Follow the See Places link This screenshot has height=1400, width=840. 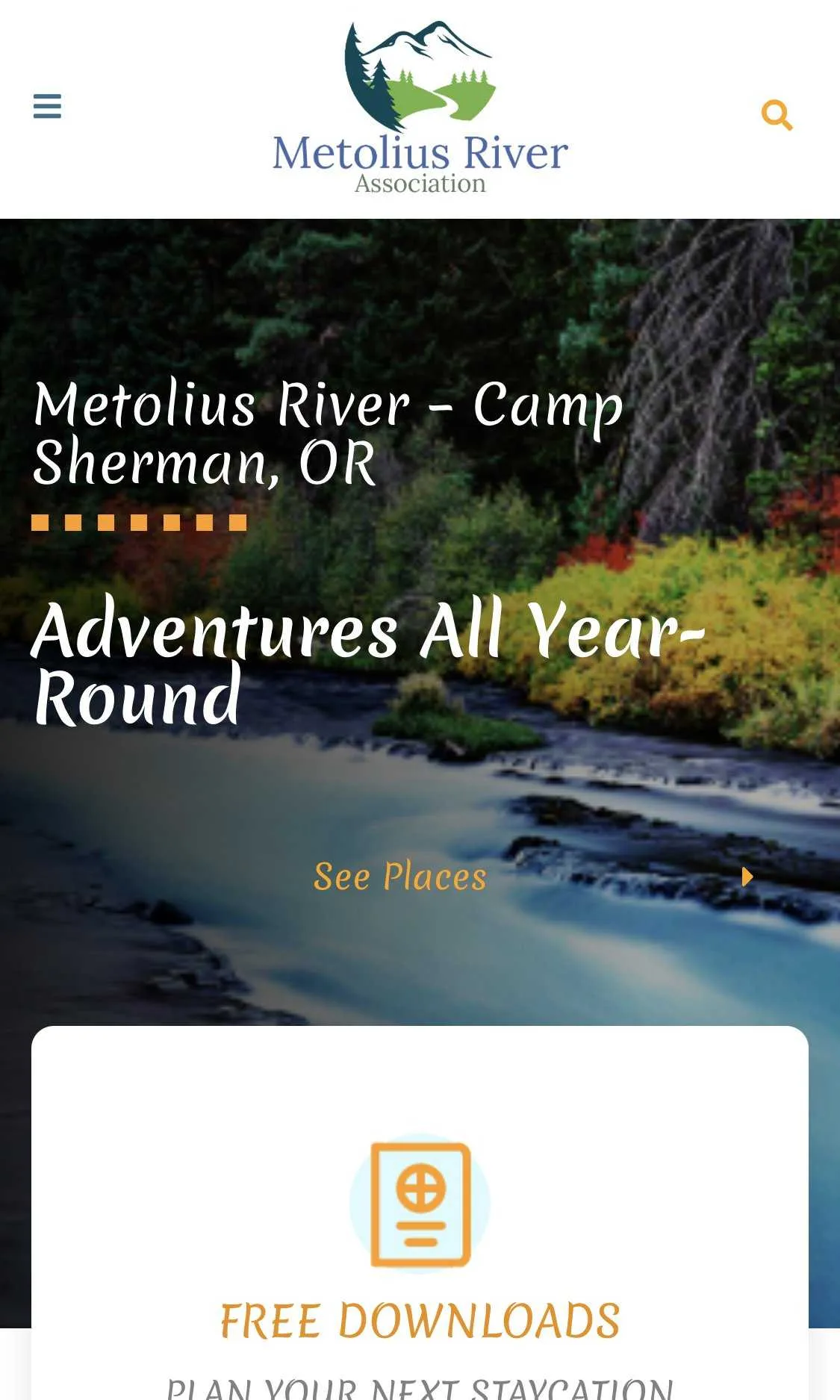400,877
